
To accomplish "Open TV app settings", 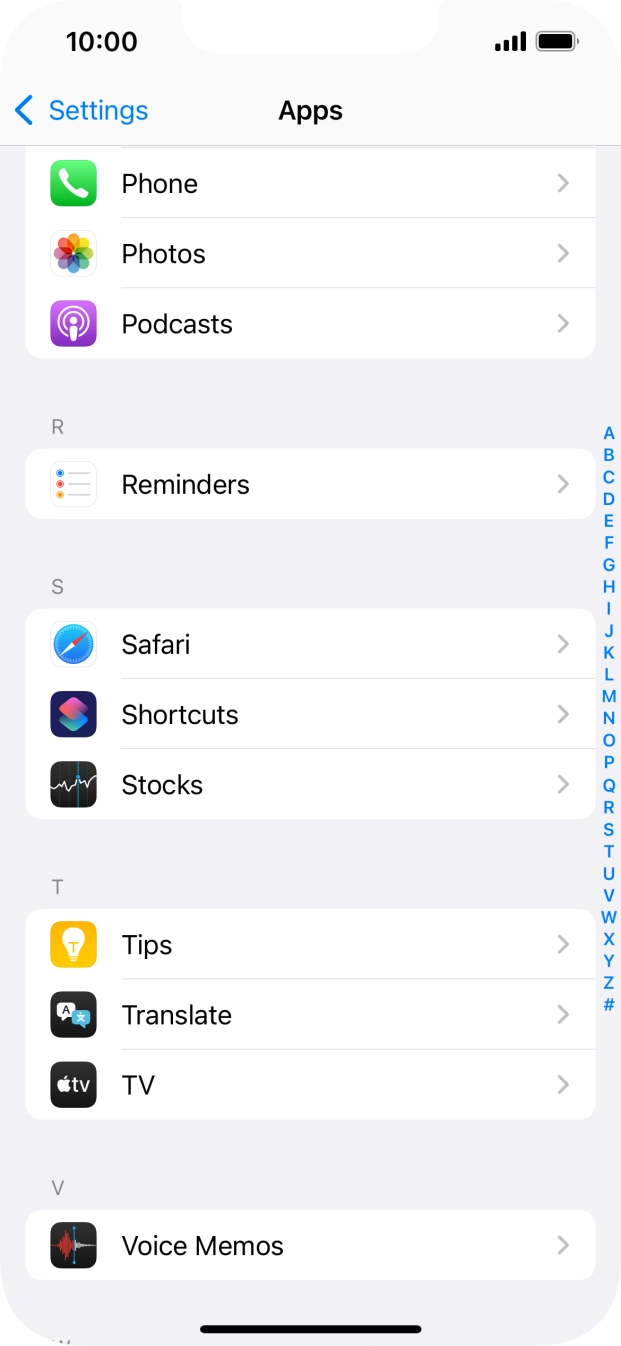I will tap(310, 1085).
